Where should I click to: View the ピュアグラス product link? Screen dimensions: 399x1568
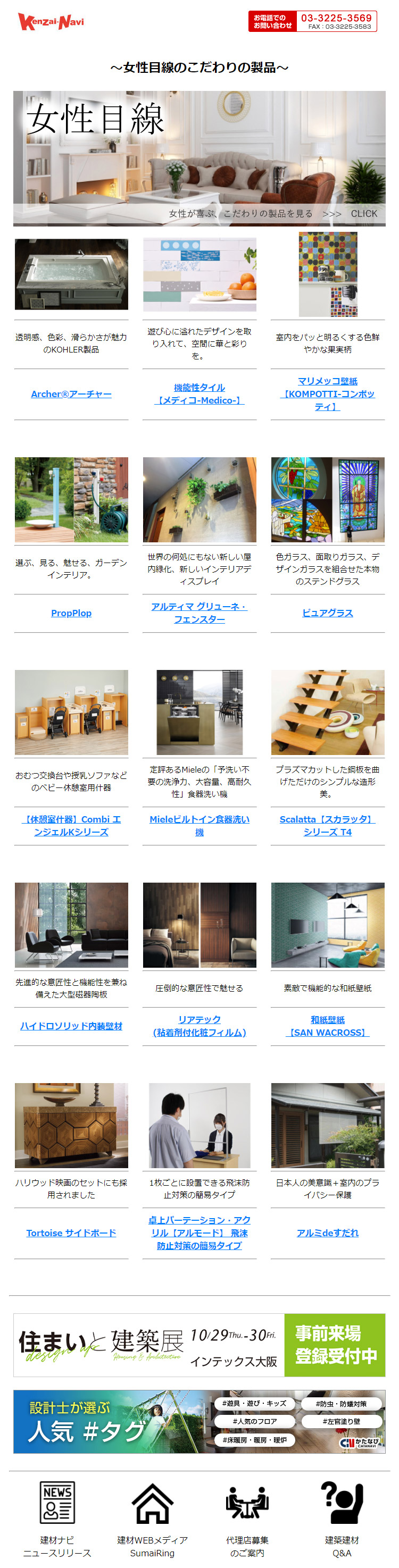point(327,613)
